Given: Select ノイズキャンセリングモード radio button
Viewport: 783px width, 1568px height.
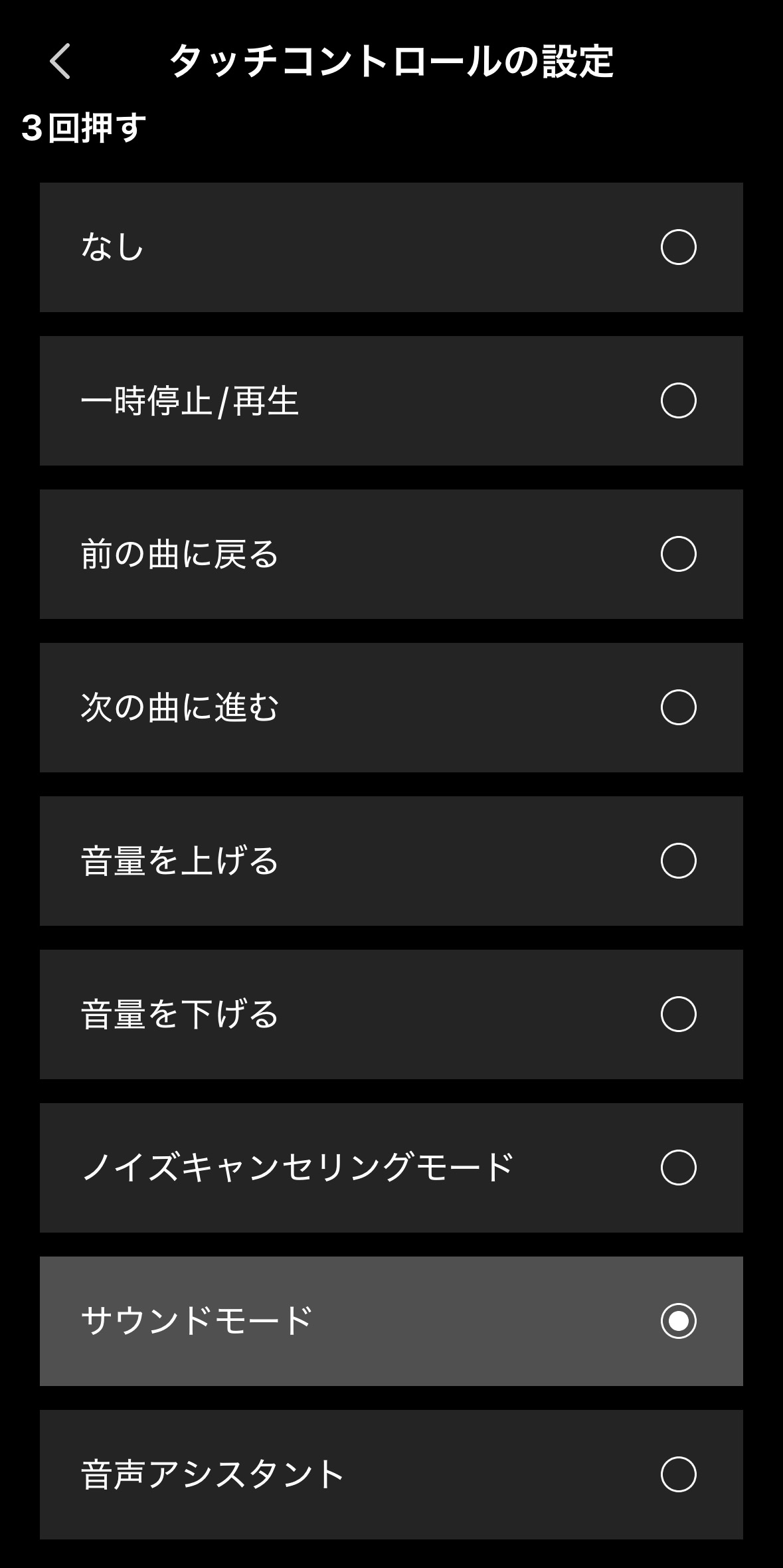Looking at the screenshot, I should pos(679,1167).
